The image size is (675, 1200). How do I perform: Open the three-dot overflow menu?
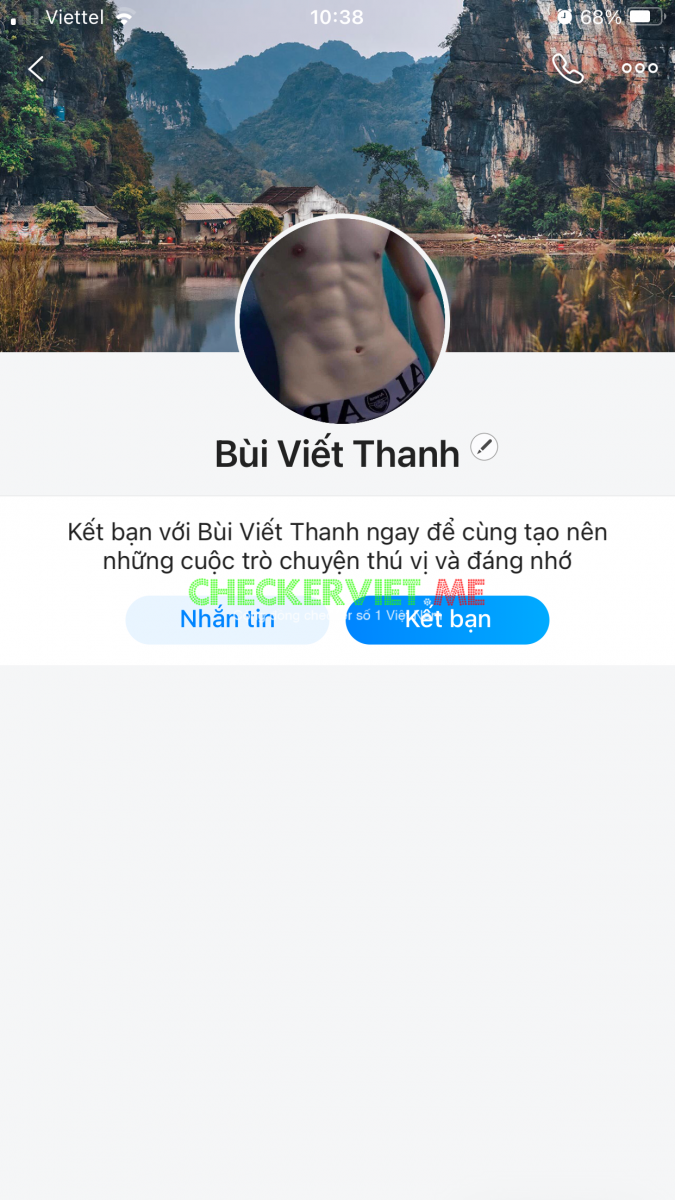pyautogui.click(x=639, y=68)
